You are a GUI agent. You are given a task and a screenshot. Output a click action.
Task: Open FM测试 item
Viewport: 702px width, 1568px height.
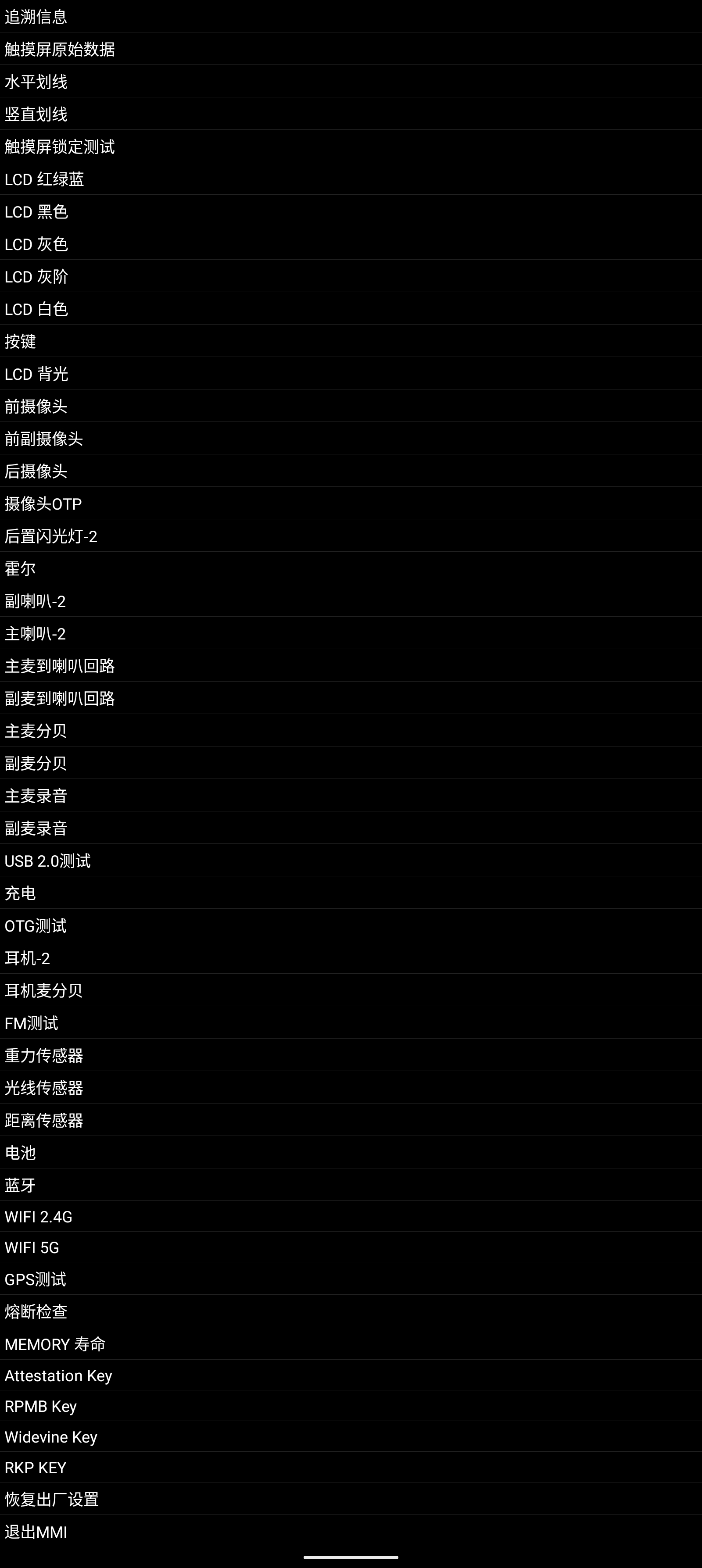[32, 1023]
